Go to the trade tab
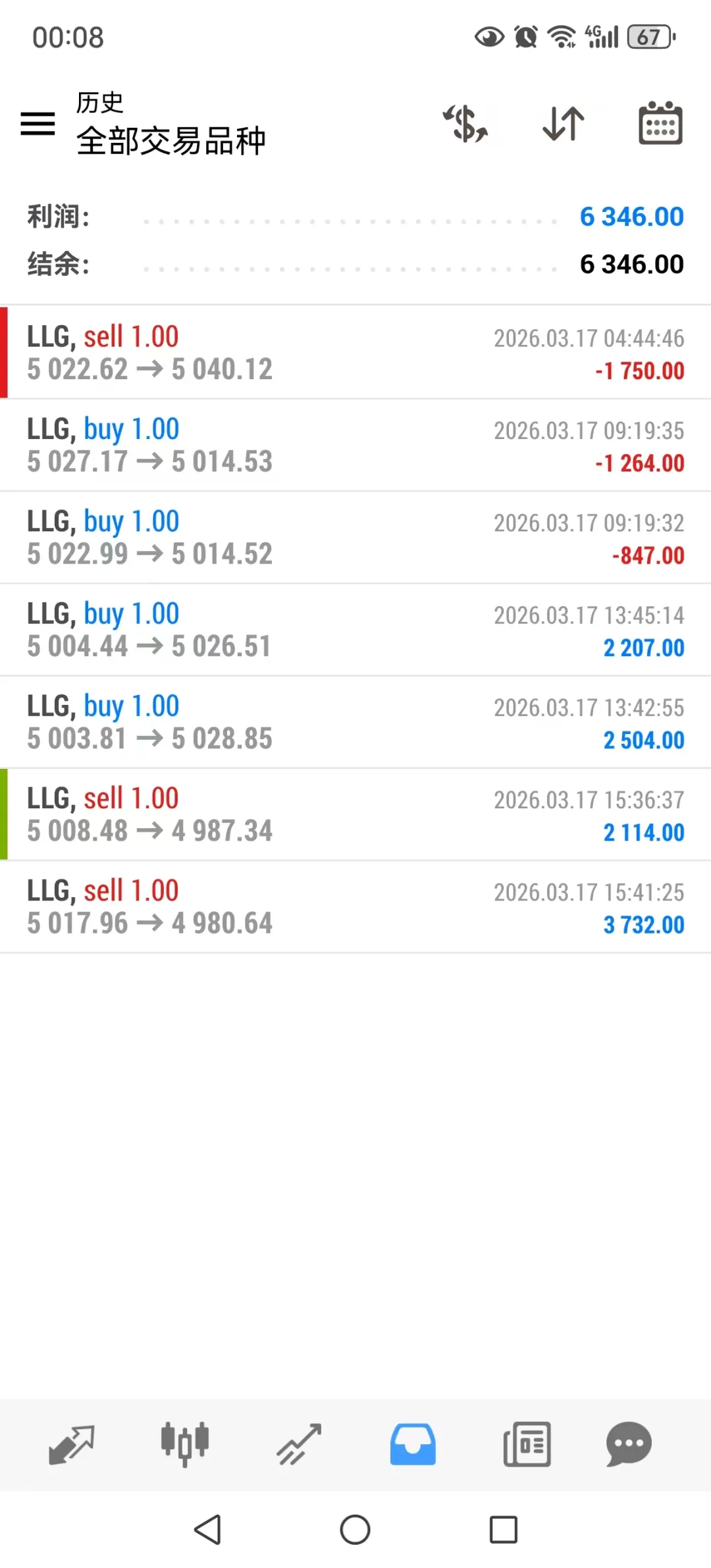The image size is (711, 1568). pyautogui.click(x=299, y=1444)
